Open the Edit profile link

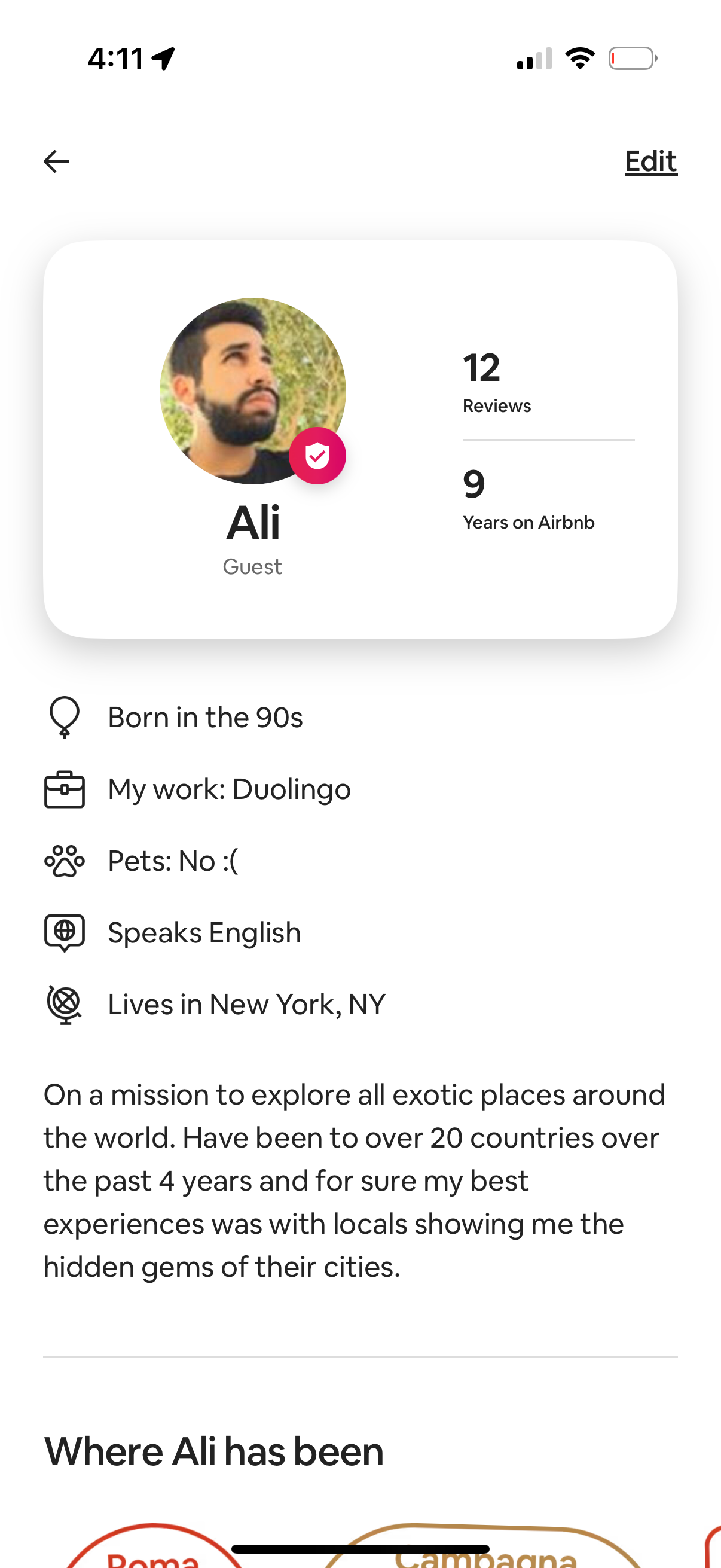pos(650,161)
